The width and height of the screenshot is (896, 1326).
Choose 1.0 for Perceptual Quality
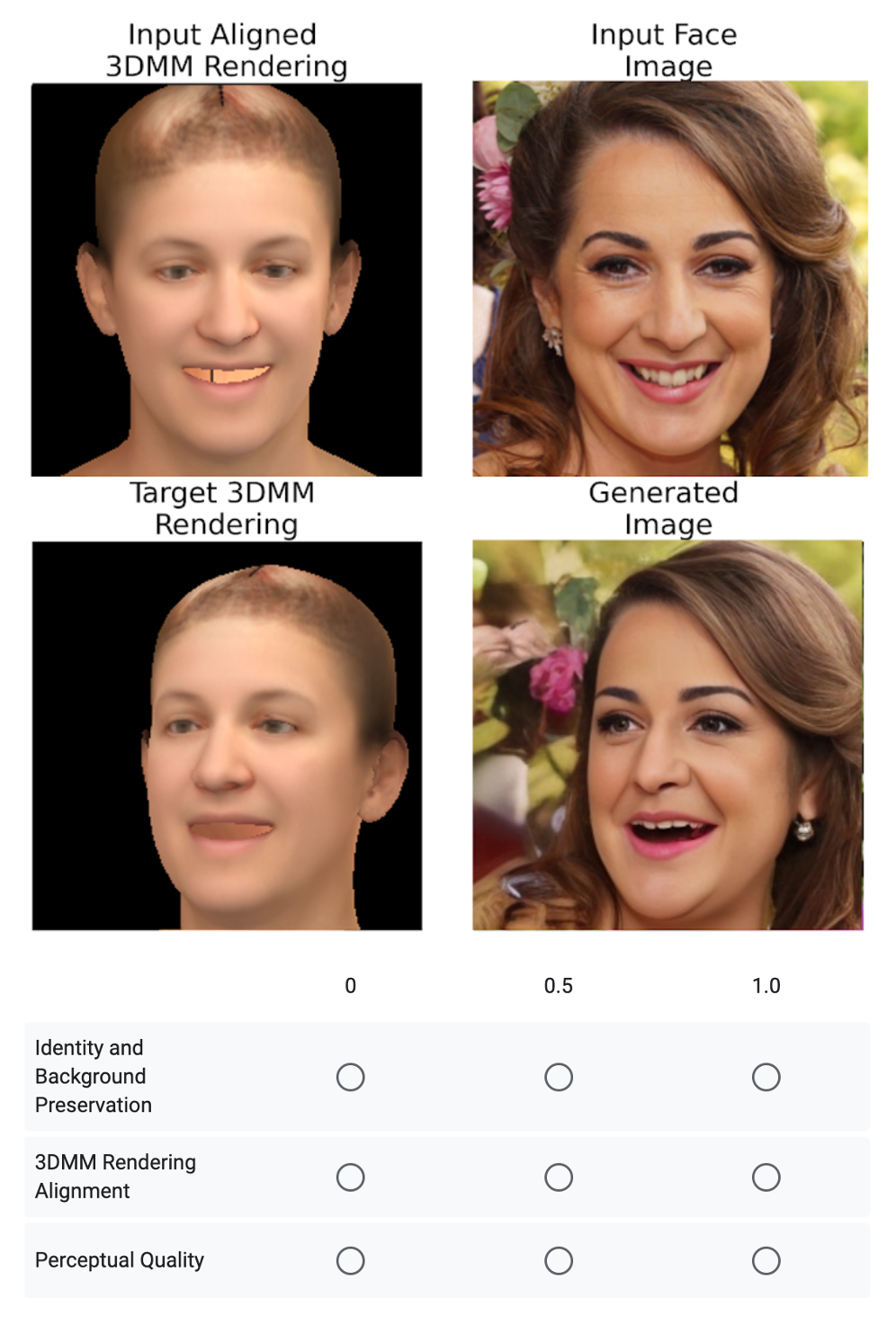[766, 1260]
